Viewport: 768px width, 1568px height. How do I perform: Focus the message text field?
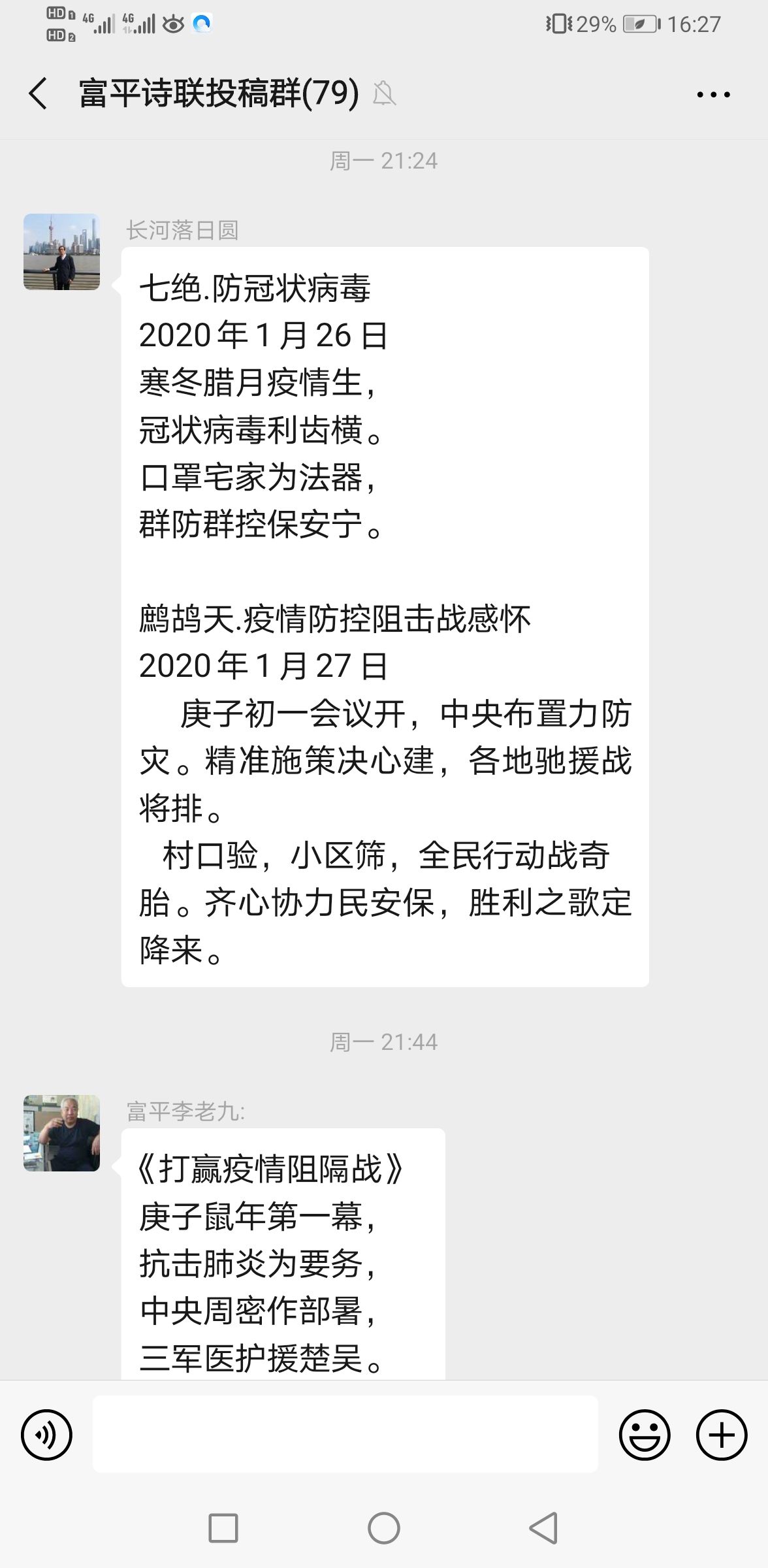(345, 1435)
